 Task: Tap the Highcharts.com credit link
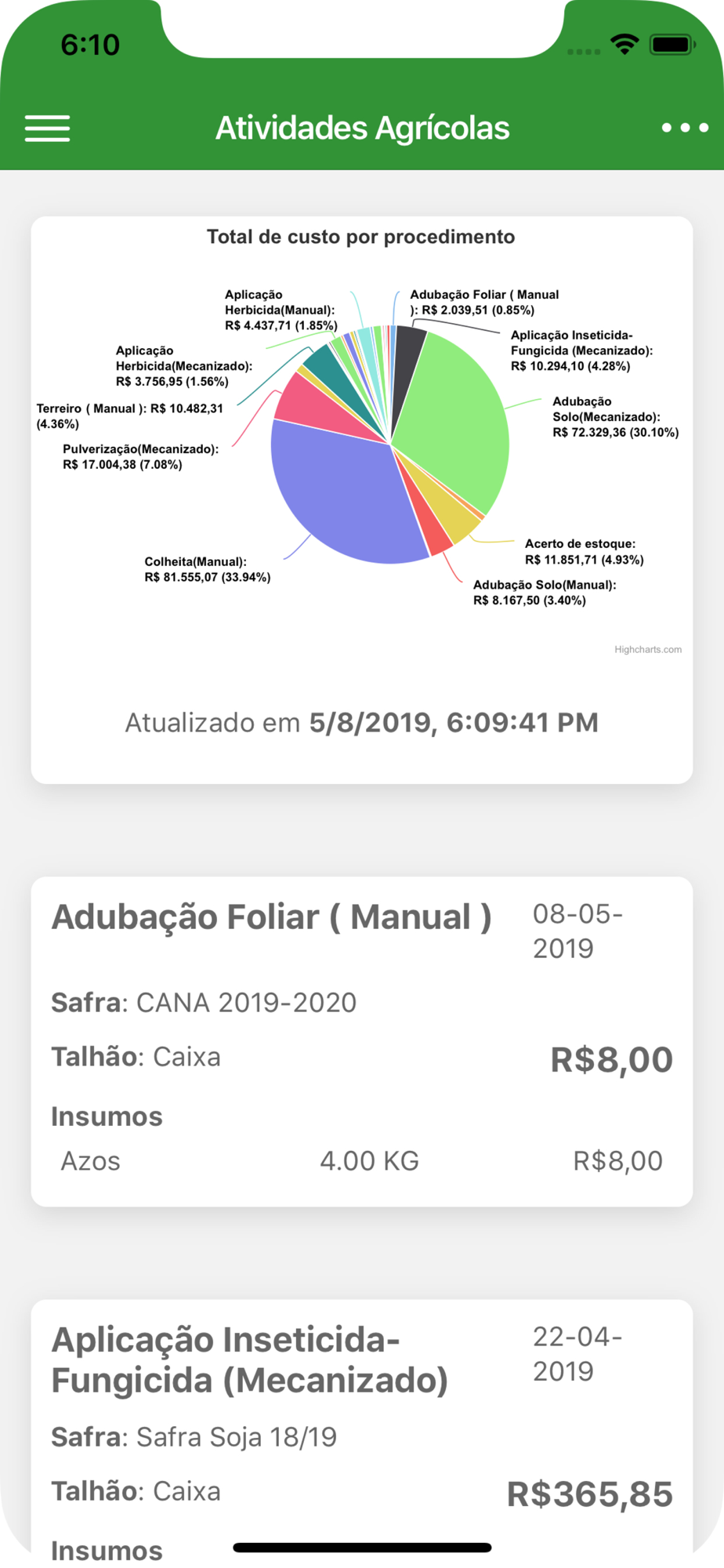coord(647,649)
